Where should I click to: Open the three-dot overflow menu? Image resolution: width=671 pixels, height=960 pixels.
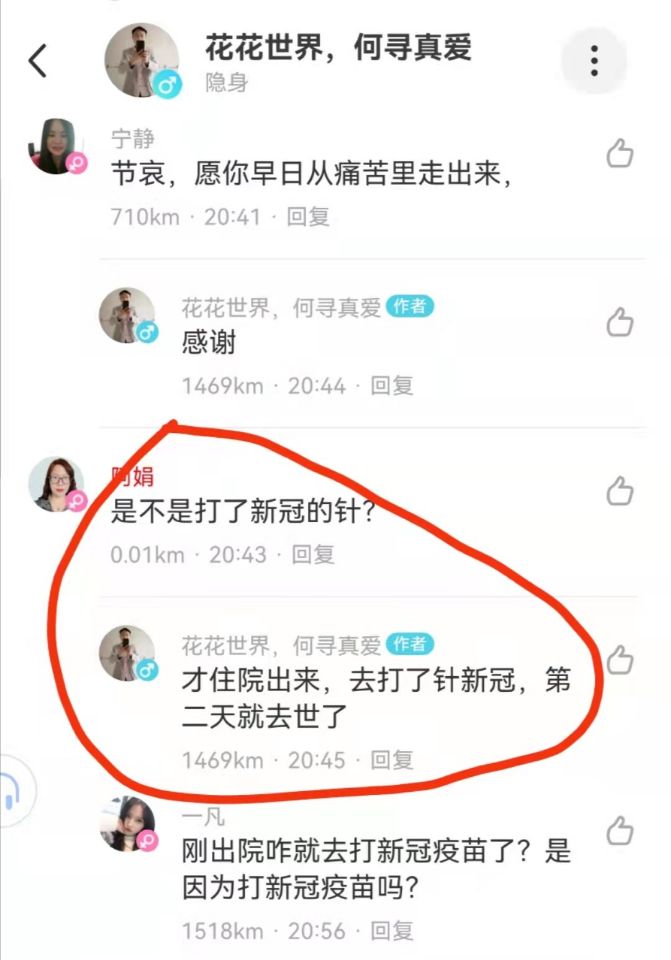pyautogui.click(x=594, y=61)
